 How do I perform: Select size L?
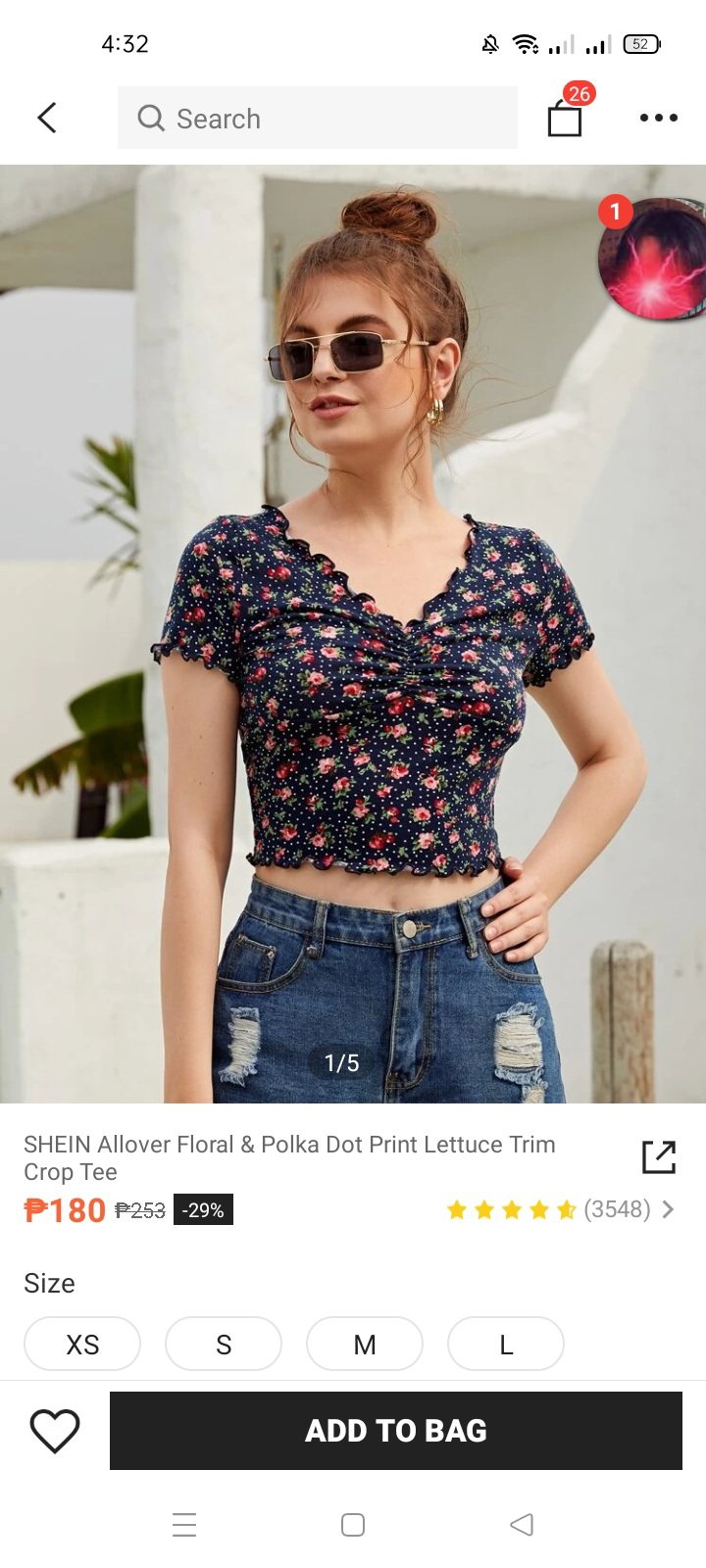click(x=506, y=1344)
